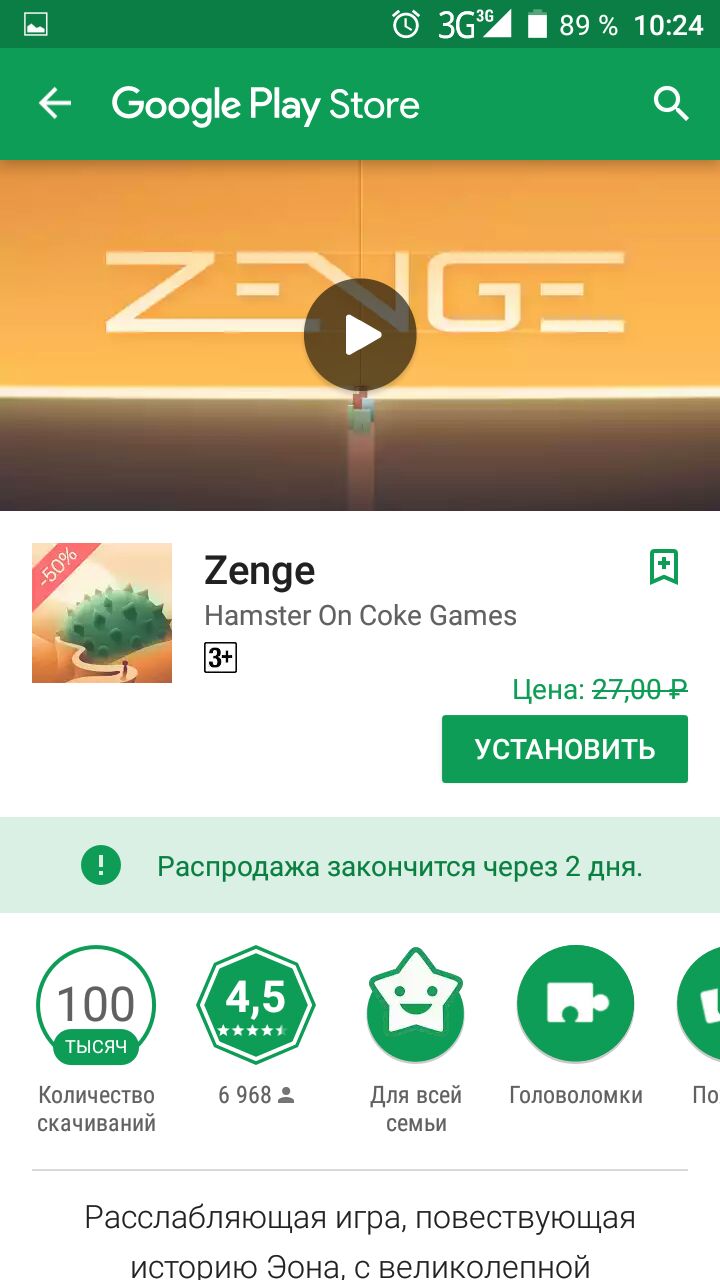Open developer Hamster On Coke Games
The image size is (720, 1280).
(x=360, y=615)
